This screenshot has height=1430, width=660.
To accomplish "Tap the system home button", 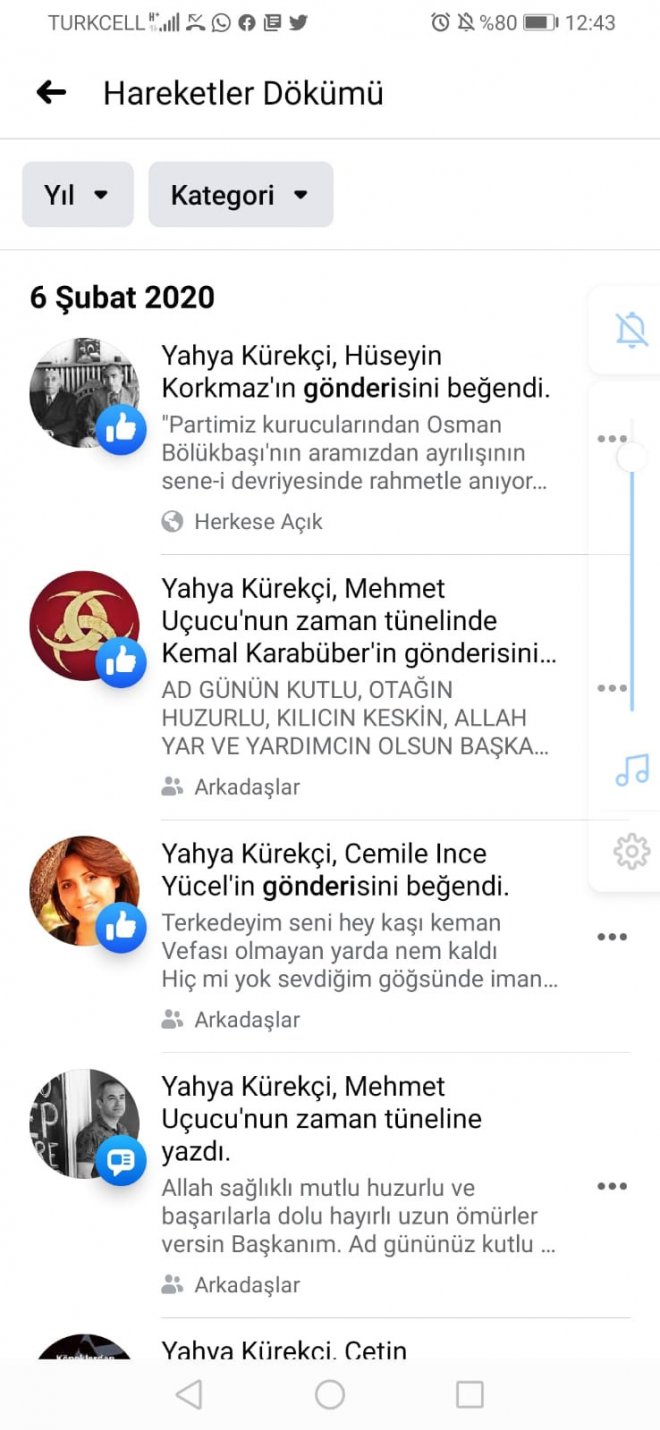I will 330,1394.
